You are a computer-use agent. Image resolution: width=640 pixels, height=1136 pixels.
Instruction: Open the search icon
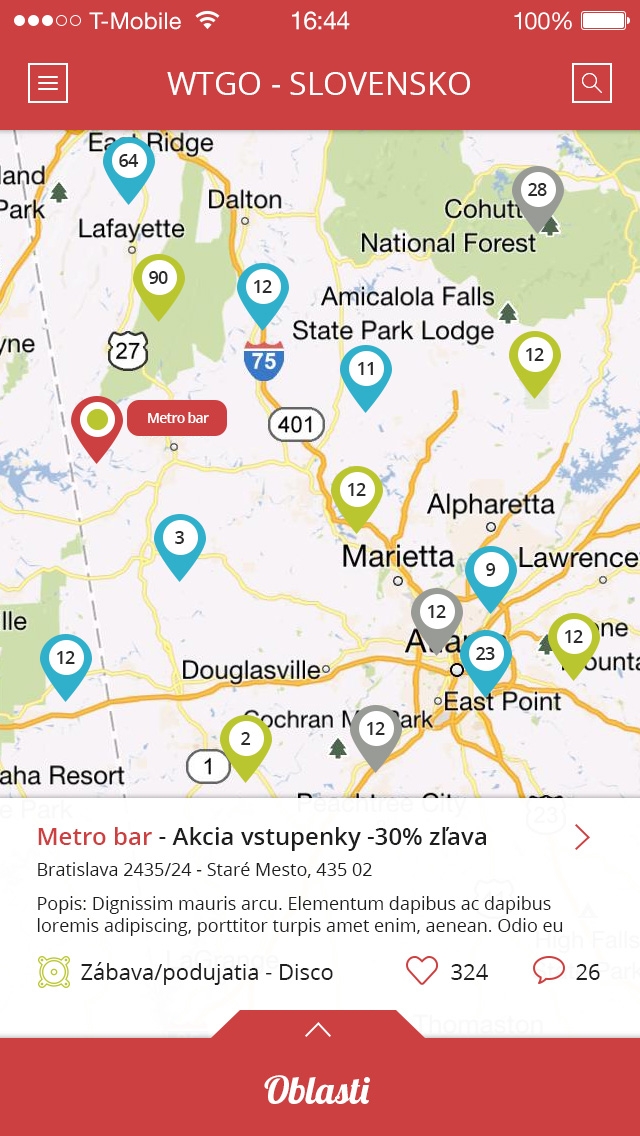(591, 83)
